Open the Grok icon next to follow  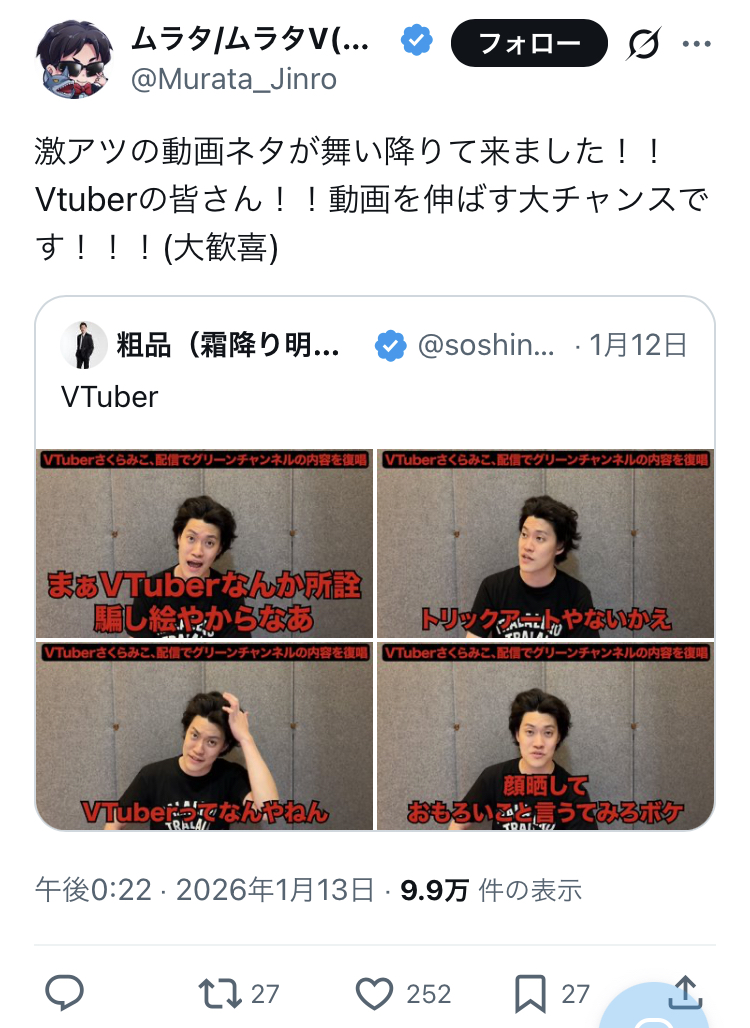coord(645,43)
